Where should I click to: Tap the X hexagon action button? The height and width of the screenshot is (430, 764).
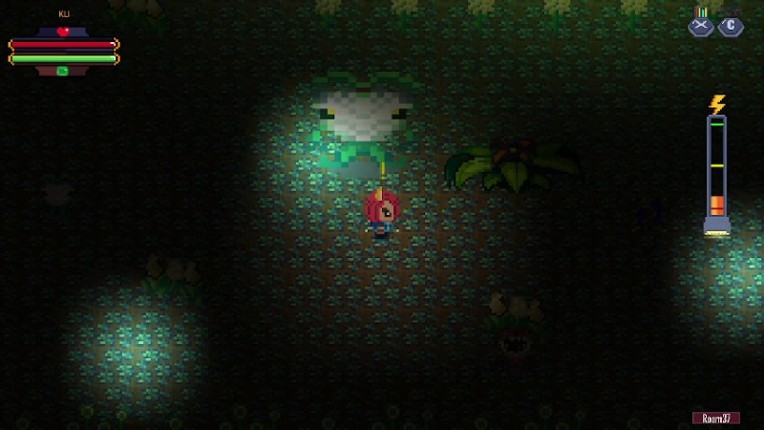coord(701,27)
